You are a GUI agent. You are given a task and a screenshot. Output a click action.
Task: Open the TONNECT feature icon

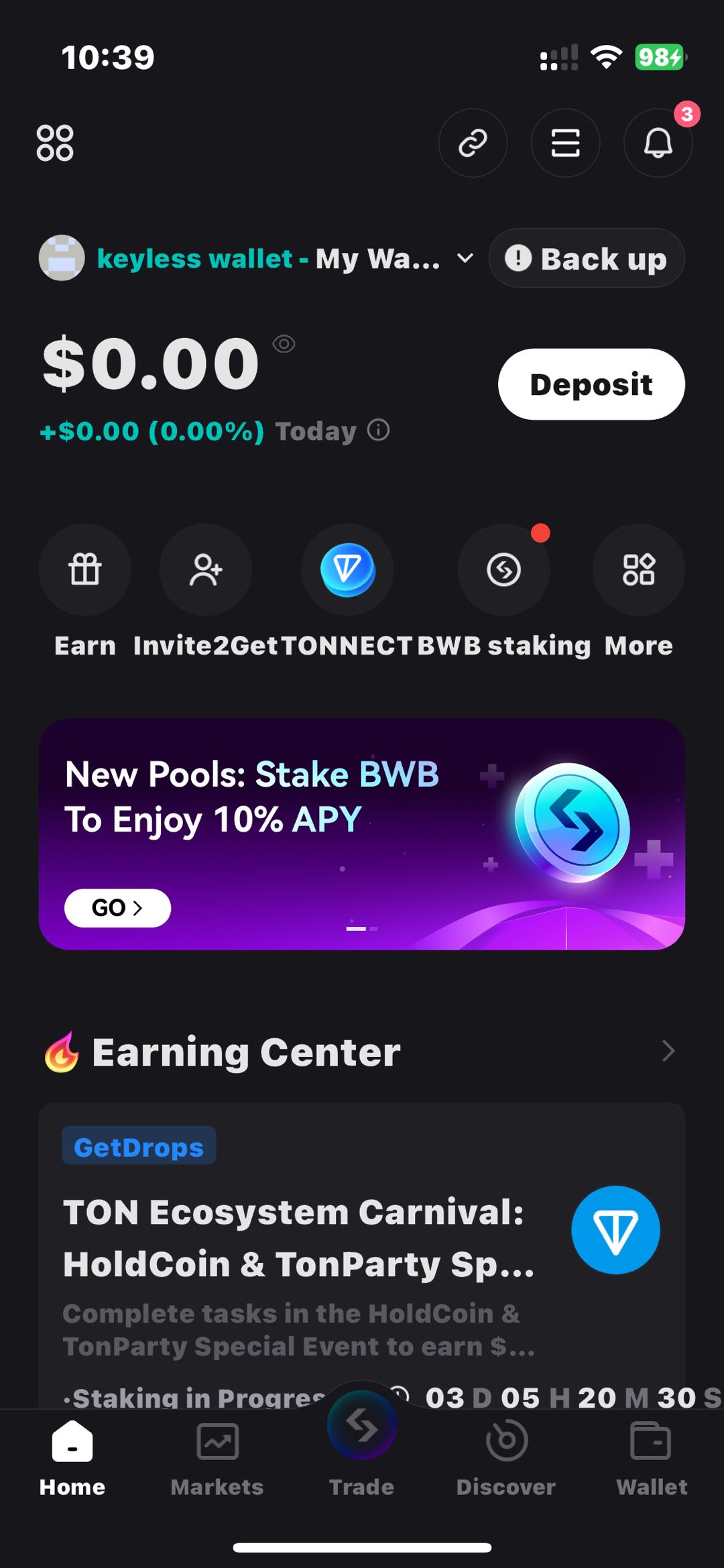347,569
